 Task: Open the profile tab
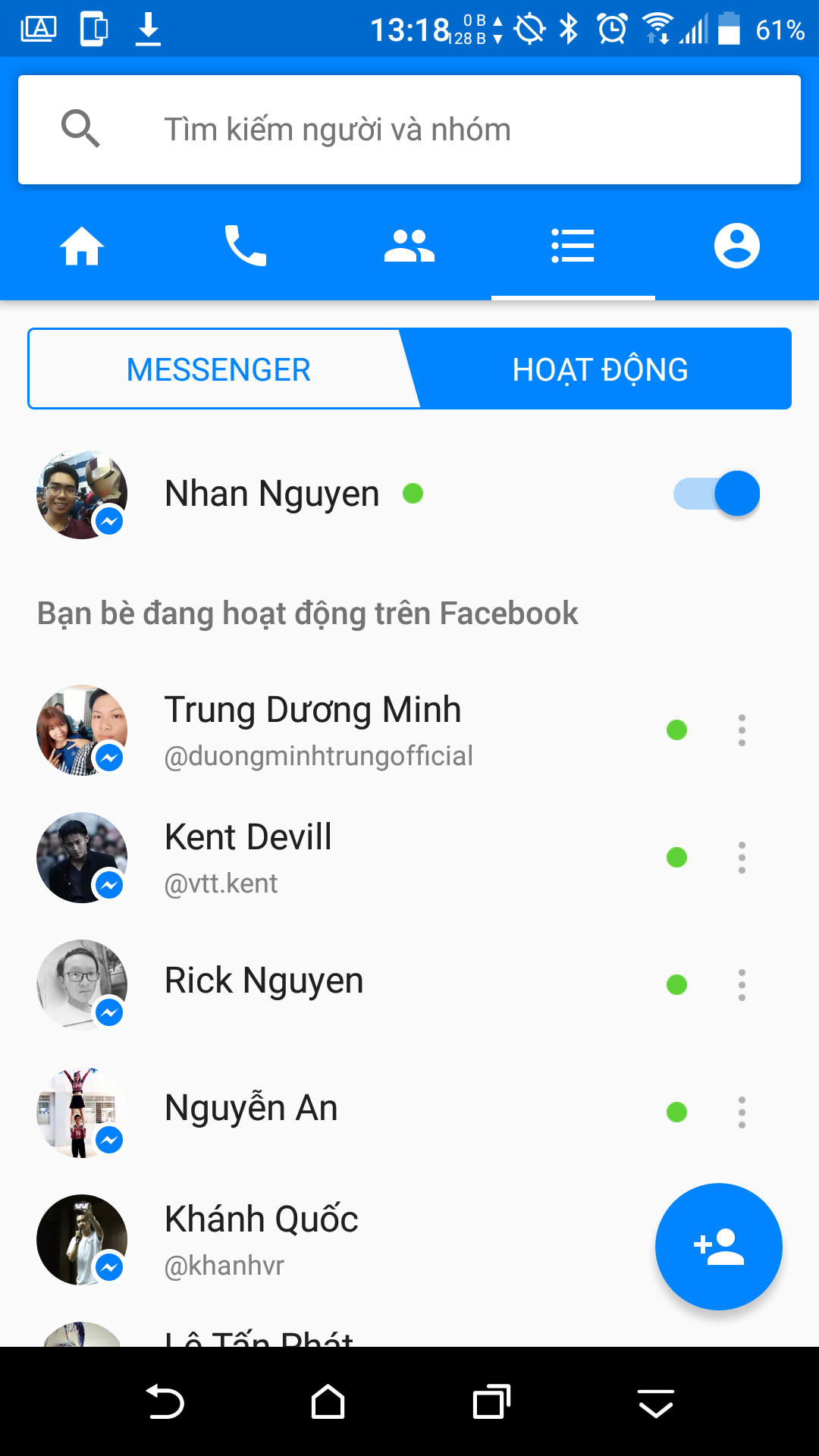[x=737, y=246]
